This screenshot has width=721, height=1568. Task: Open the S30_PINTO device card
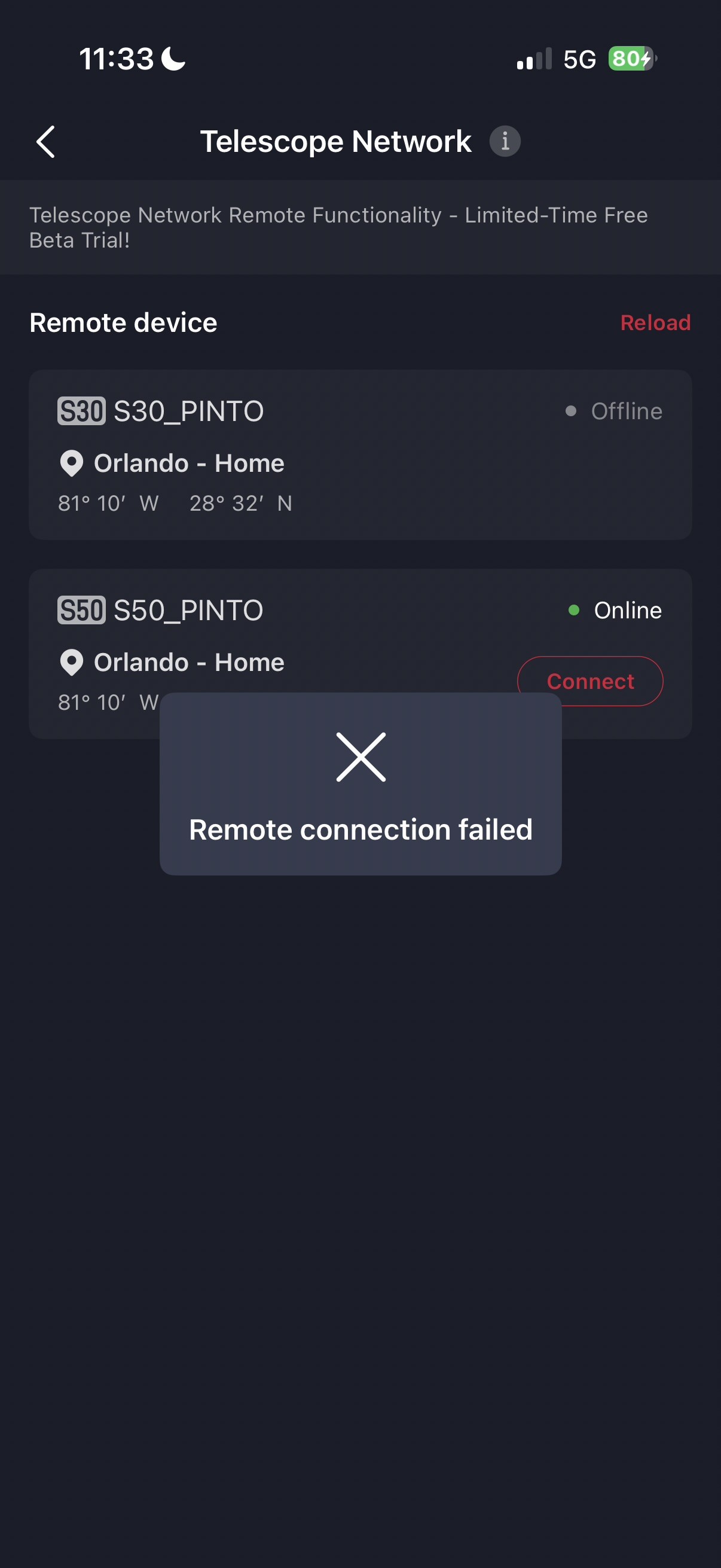(x=359, y=454)
